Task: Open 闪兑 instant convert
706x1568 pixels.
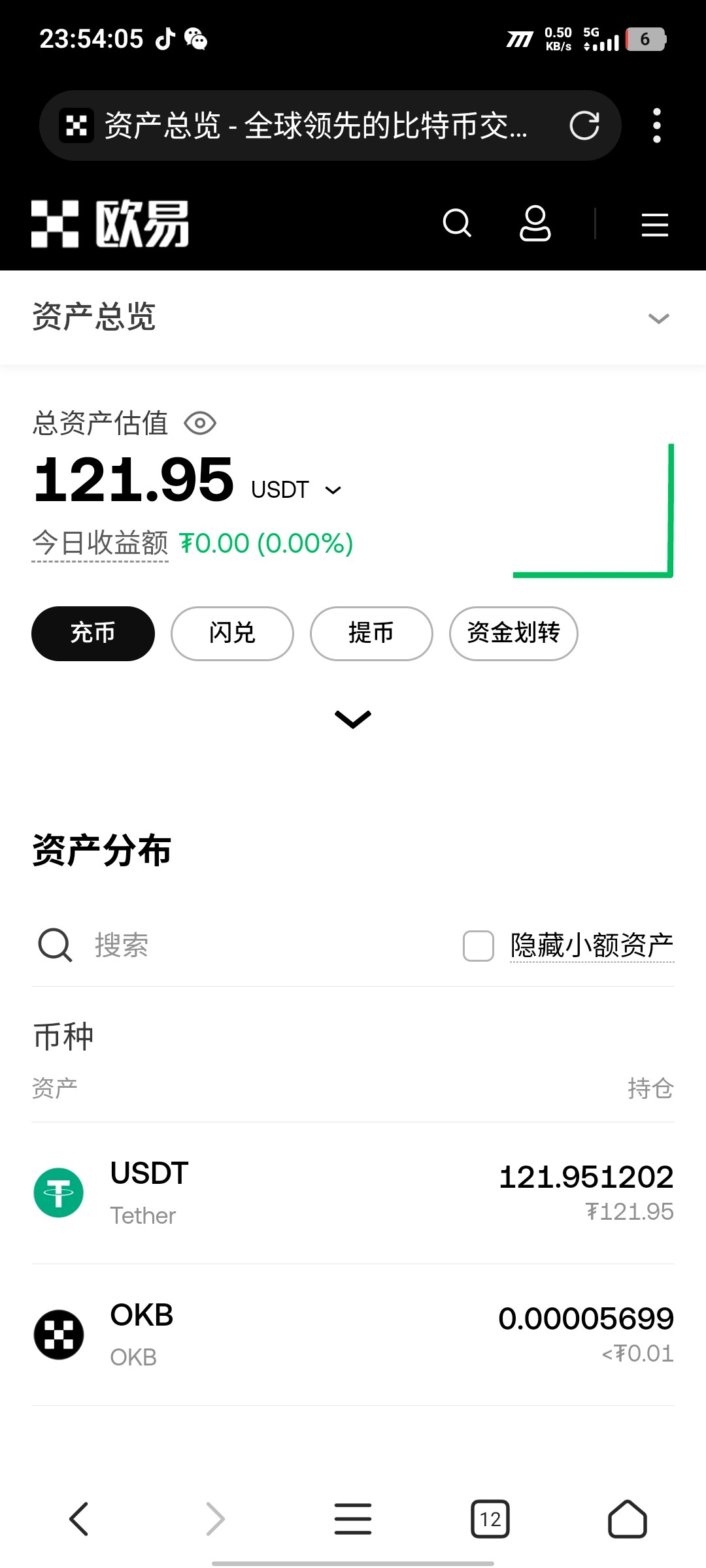Action: 232,633
